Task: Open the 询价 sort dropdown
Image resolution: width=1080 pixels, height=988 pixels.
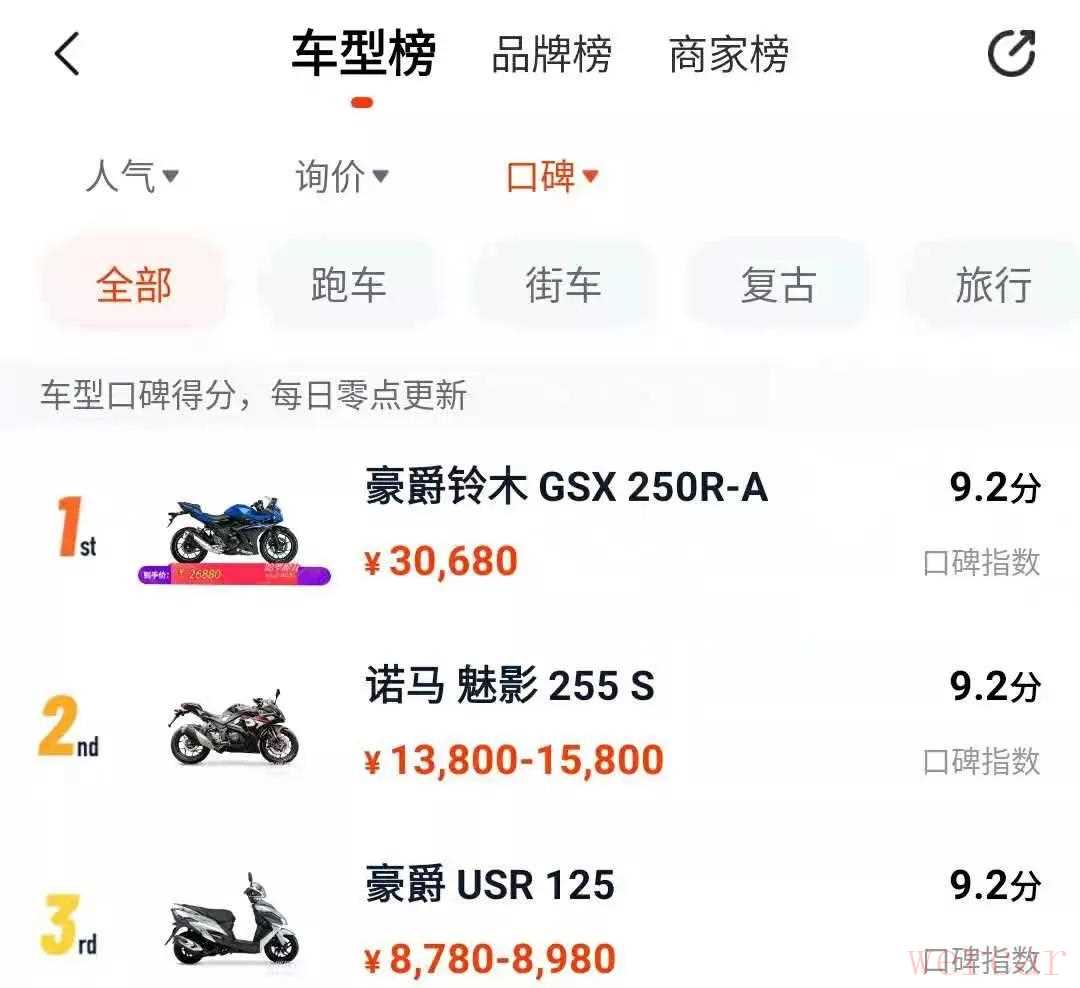Action: (341, 177)
